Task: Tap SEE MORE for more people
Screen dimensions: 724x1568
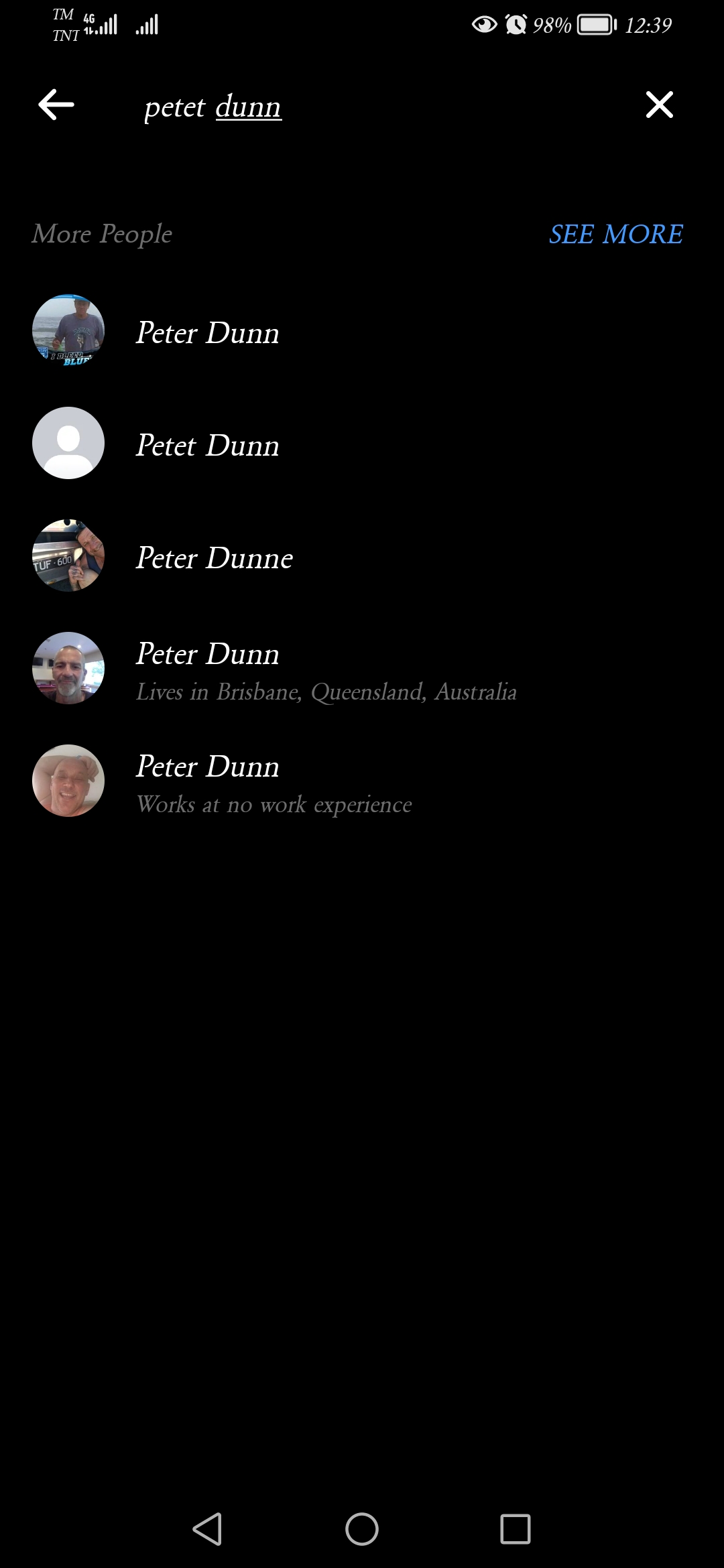Action: pyautogui.click(x=616, y=234)
